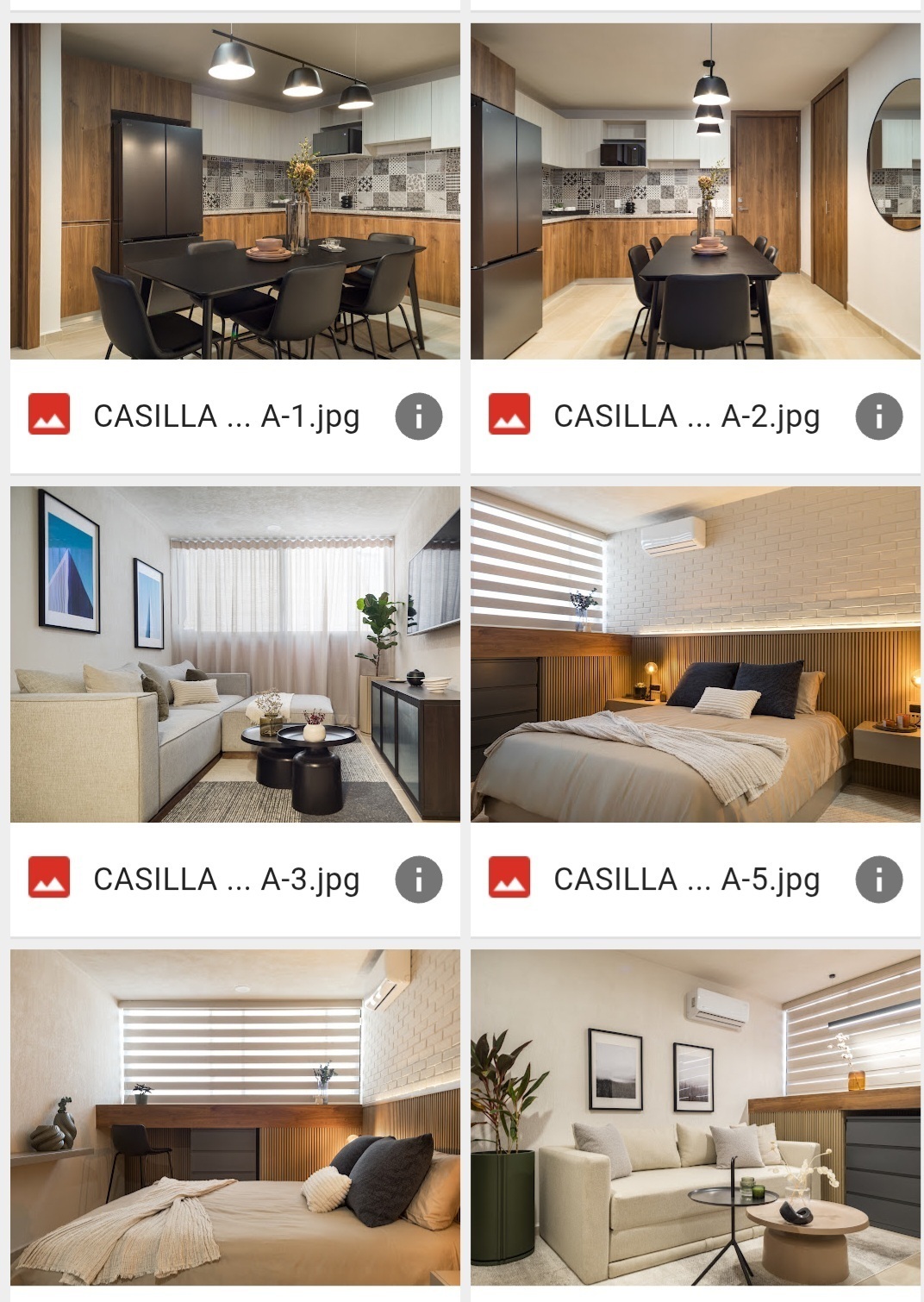Image resolution: width=924 pixels, height=1302 pixels.
Task: Open the CASILLA A-2.jpg image
Action: [x=695, y=191]
